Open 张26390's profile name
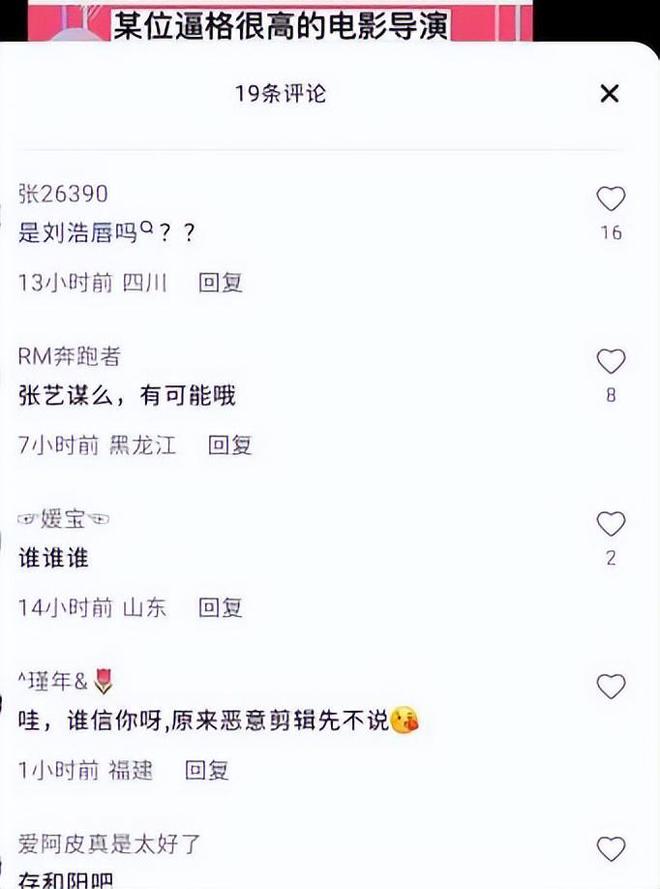This screenshot has height=889, width=660. click(63, 194)
